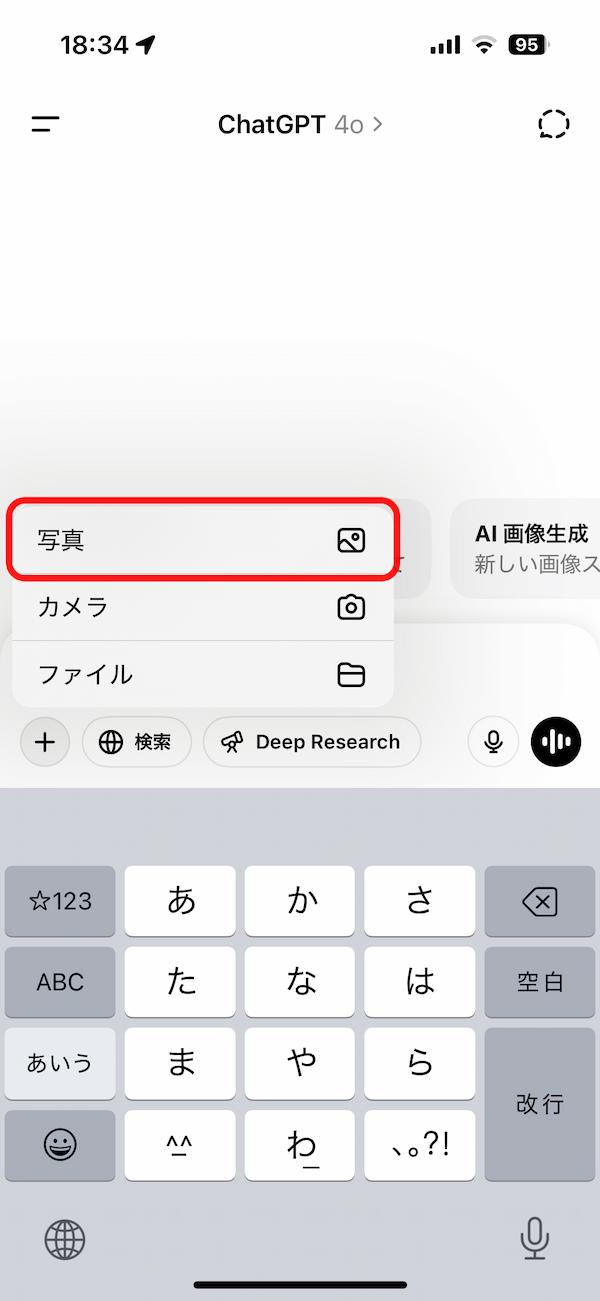This screenshot has height=1301, width=600.
Task: Tap the backspace key on the keyboard
Action: 540,902
